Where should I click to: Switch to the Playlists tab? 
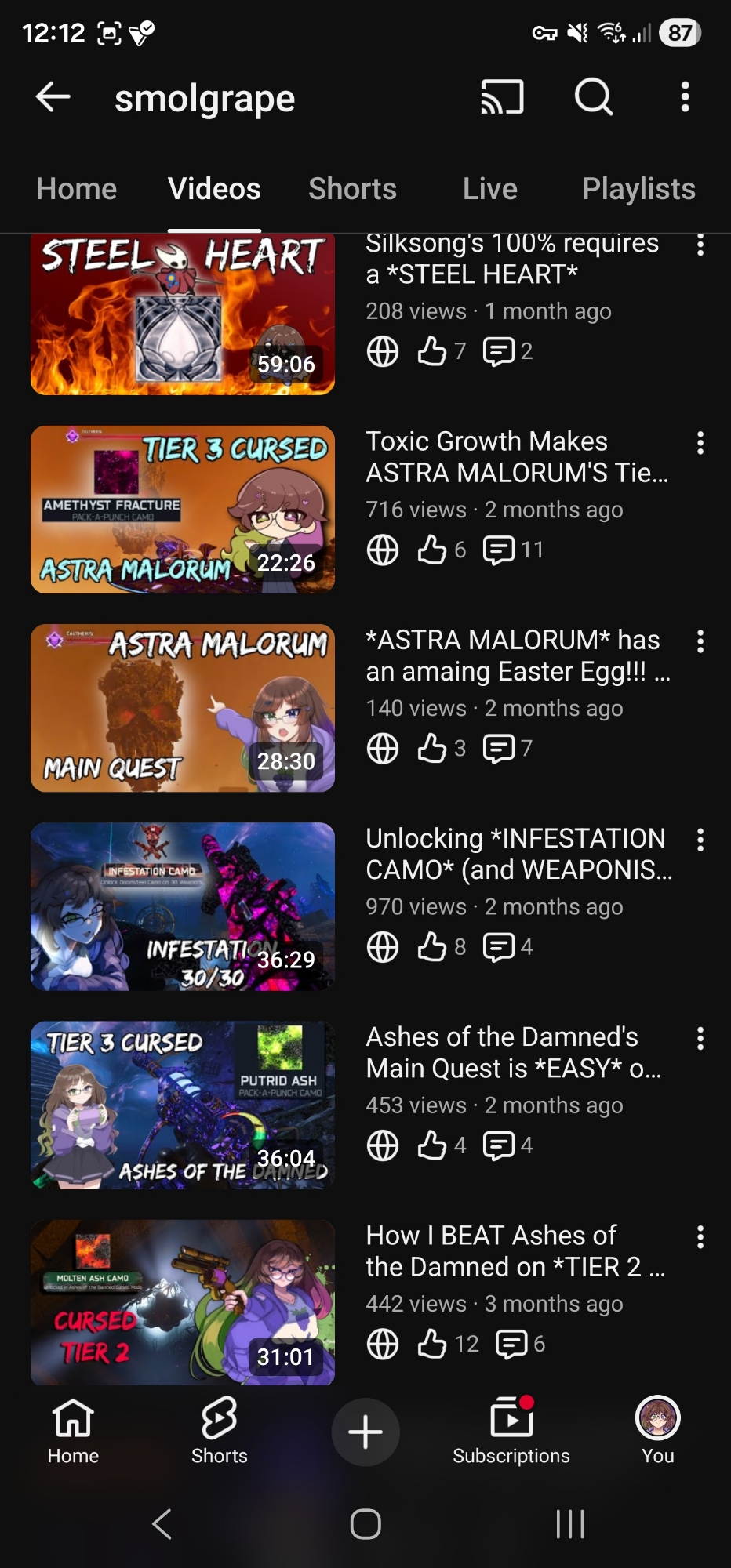[x=638, y=189]
